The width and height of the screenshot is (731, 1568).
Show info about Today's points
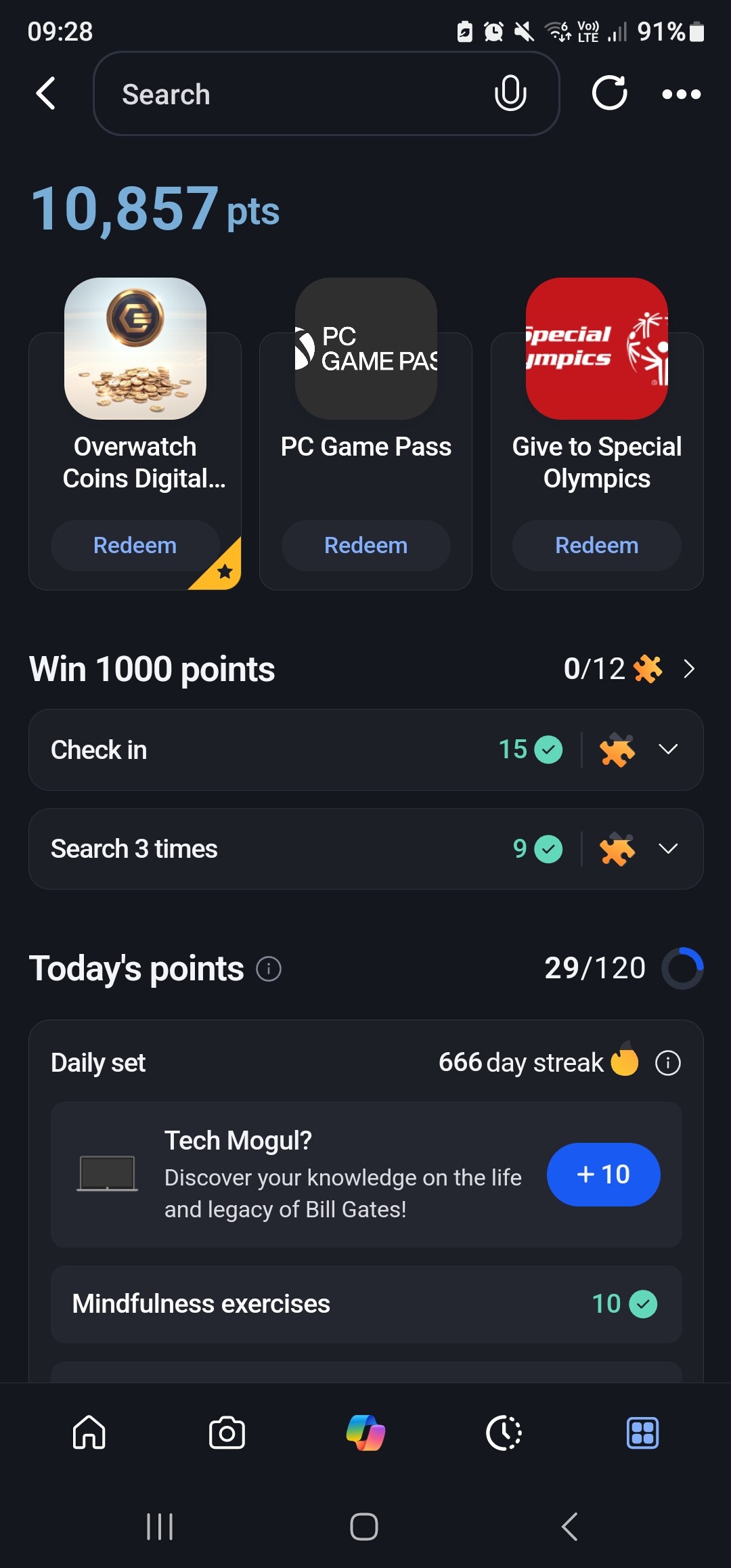(x=269, y=969)
